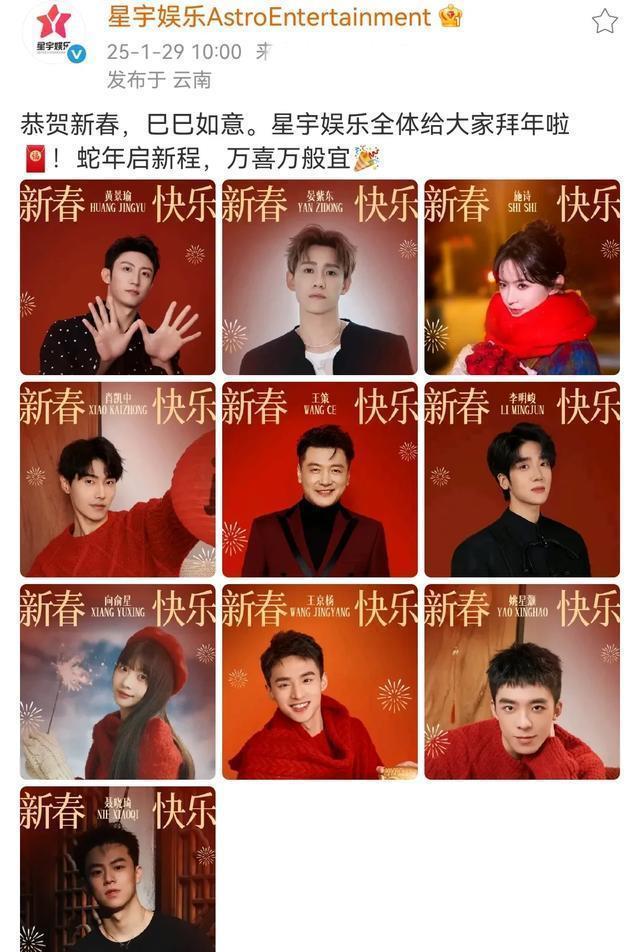
Task: Enlarge the photo tile labeled WANG JINGYANG
Action: (x=320, y=682)
